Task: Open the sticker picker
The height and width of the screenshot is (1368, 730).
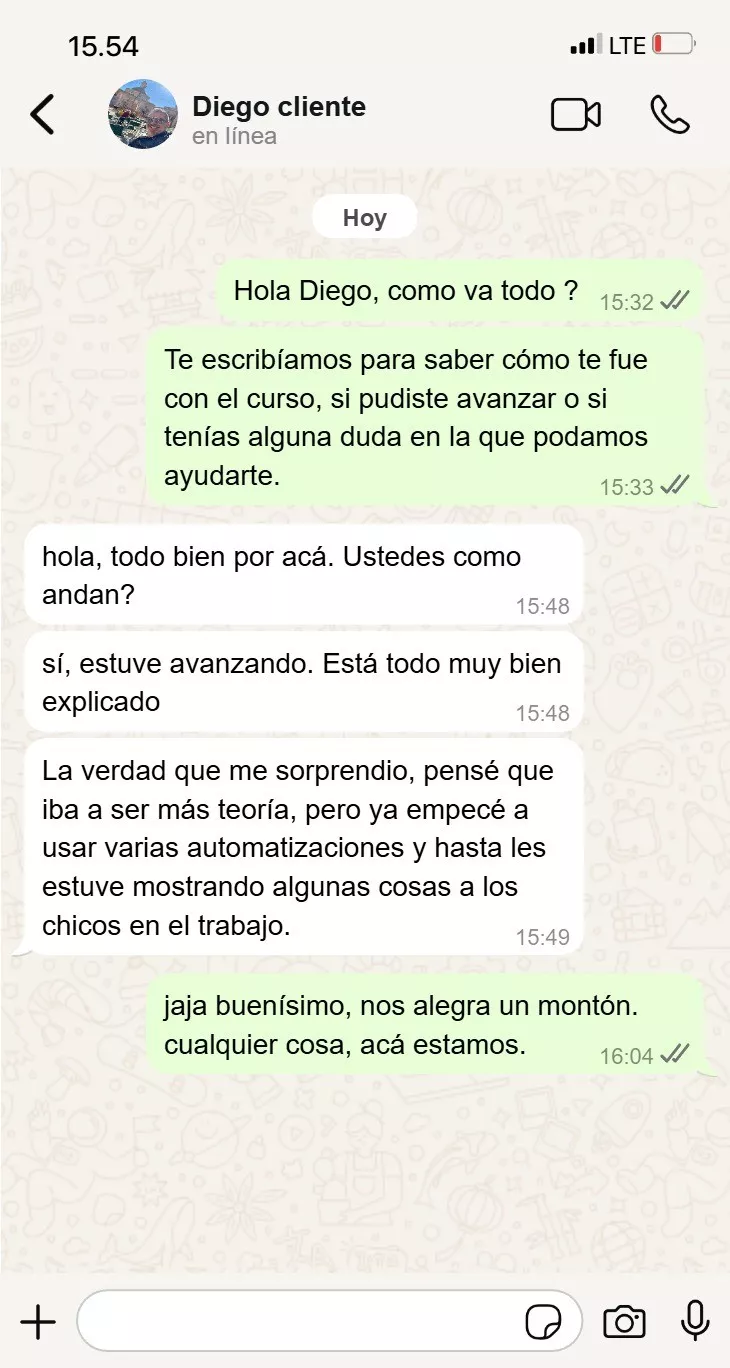Action: pyautogui.click(x=543, y=1322)
